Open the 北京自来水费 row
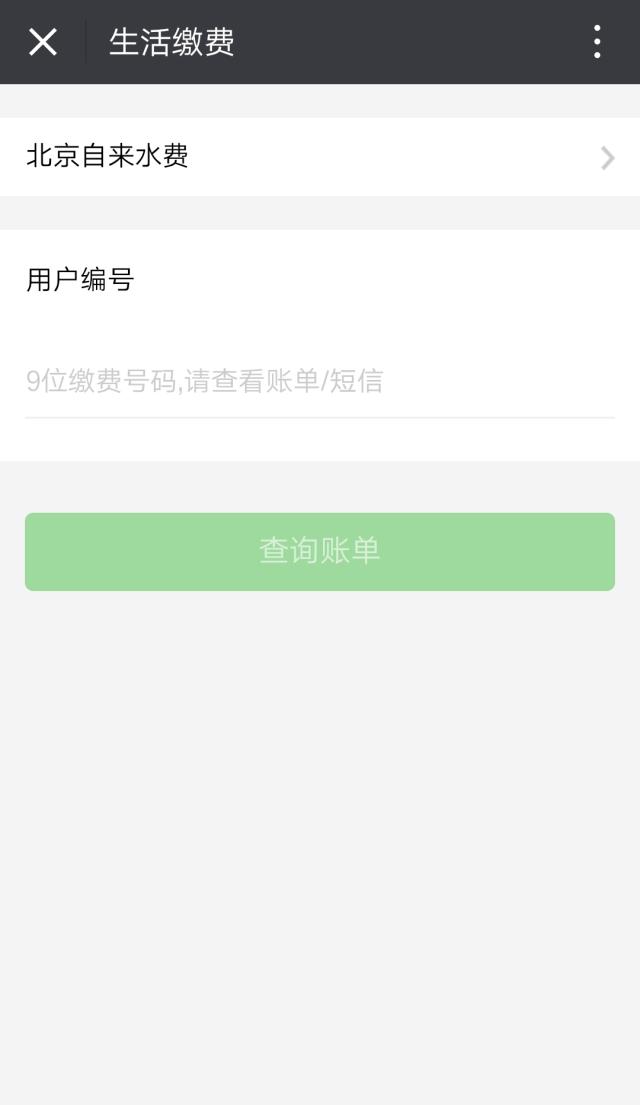 point(320,156)
